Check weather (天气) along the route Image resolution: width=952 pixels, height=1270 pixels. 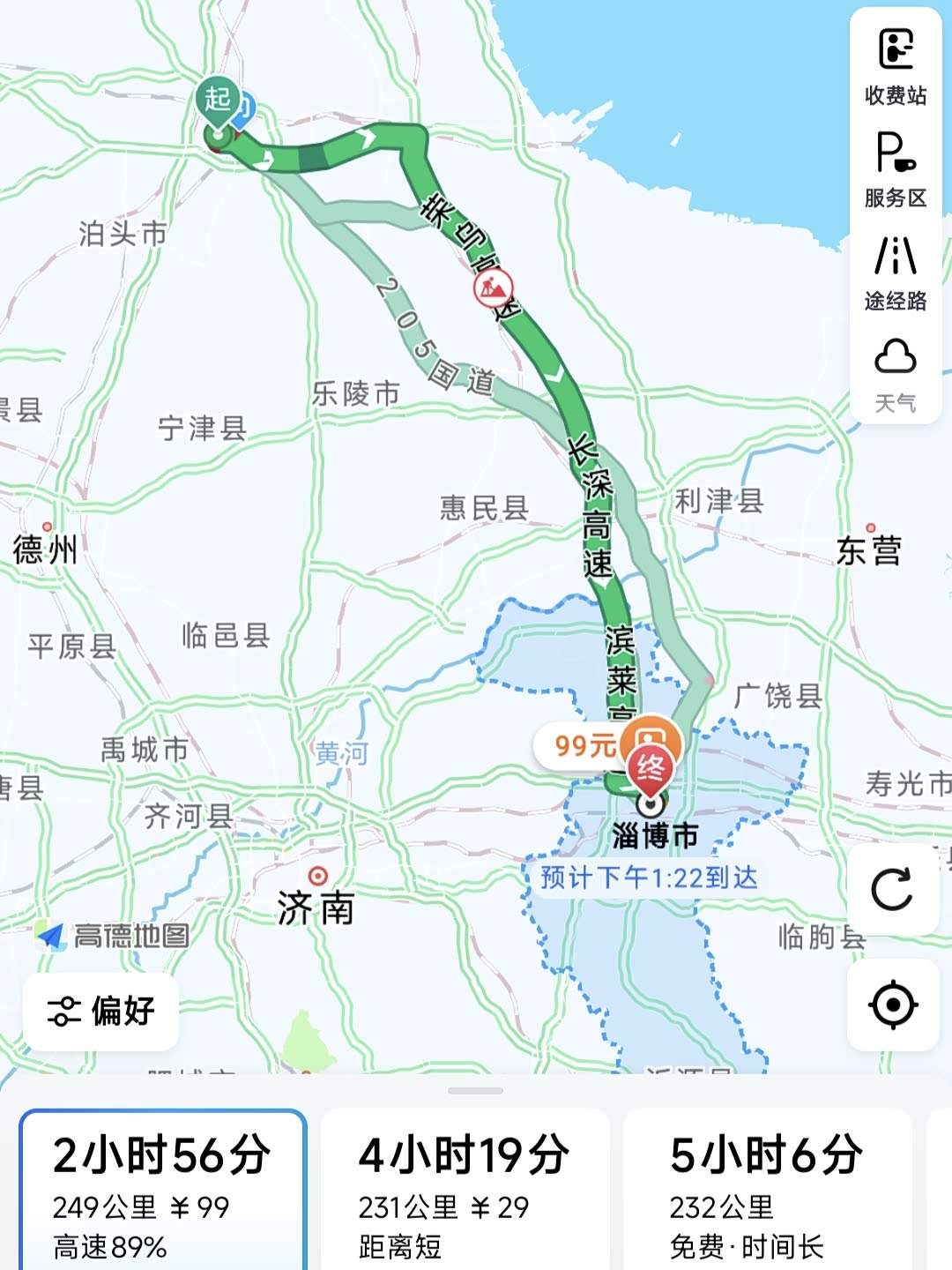[x=896, y=375]
